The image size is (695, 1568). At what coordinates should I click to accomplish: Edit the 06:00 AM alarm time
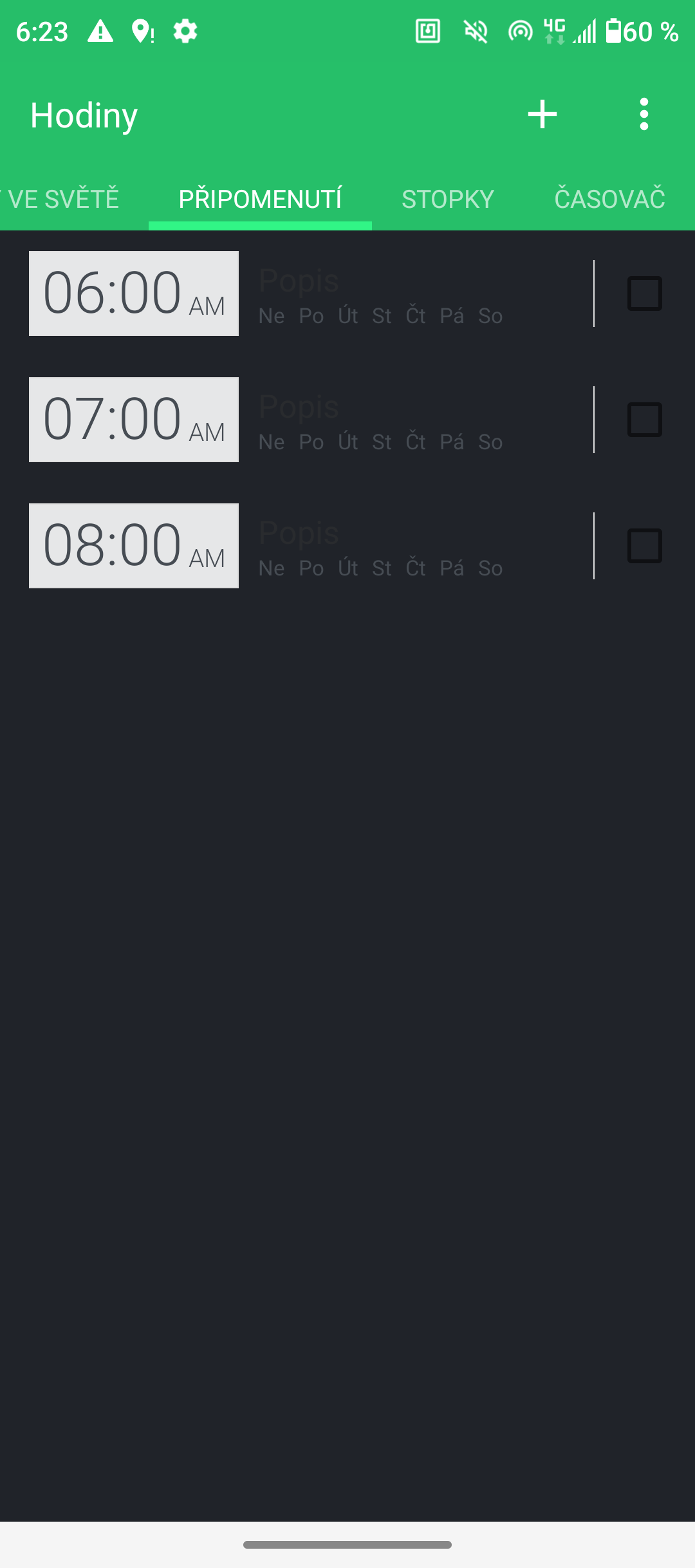click(x=134, y=294)
